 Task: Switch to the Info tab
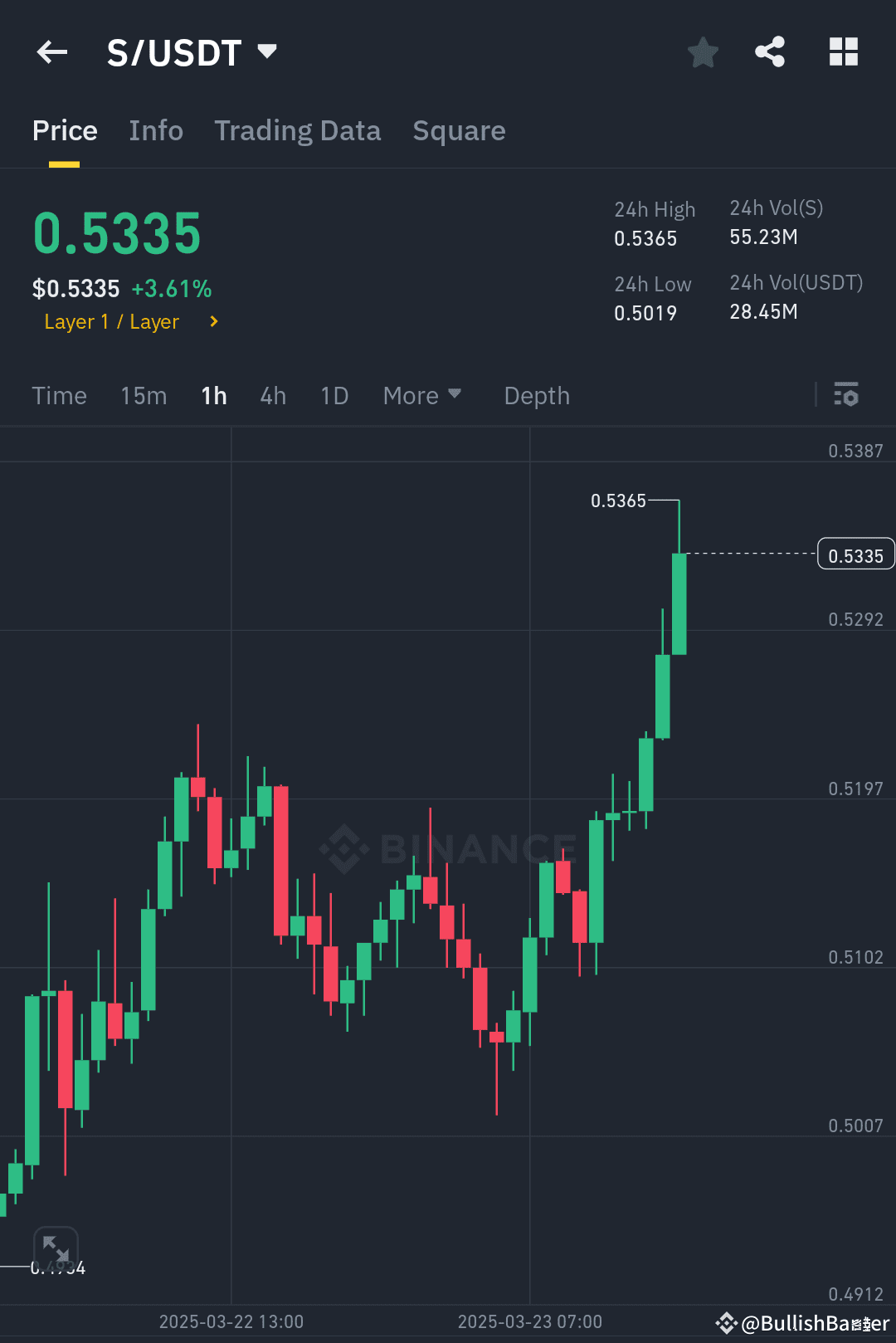pos(155,130)
